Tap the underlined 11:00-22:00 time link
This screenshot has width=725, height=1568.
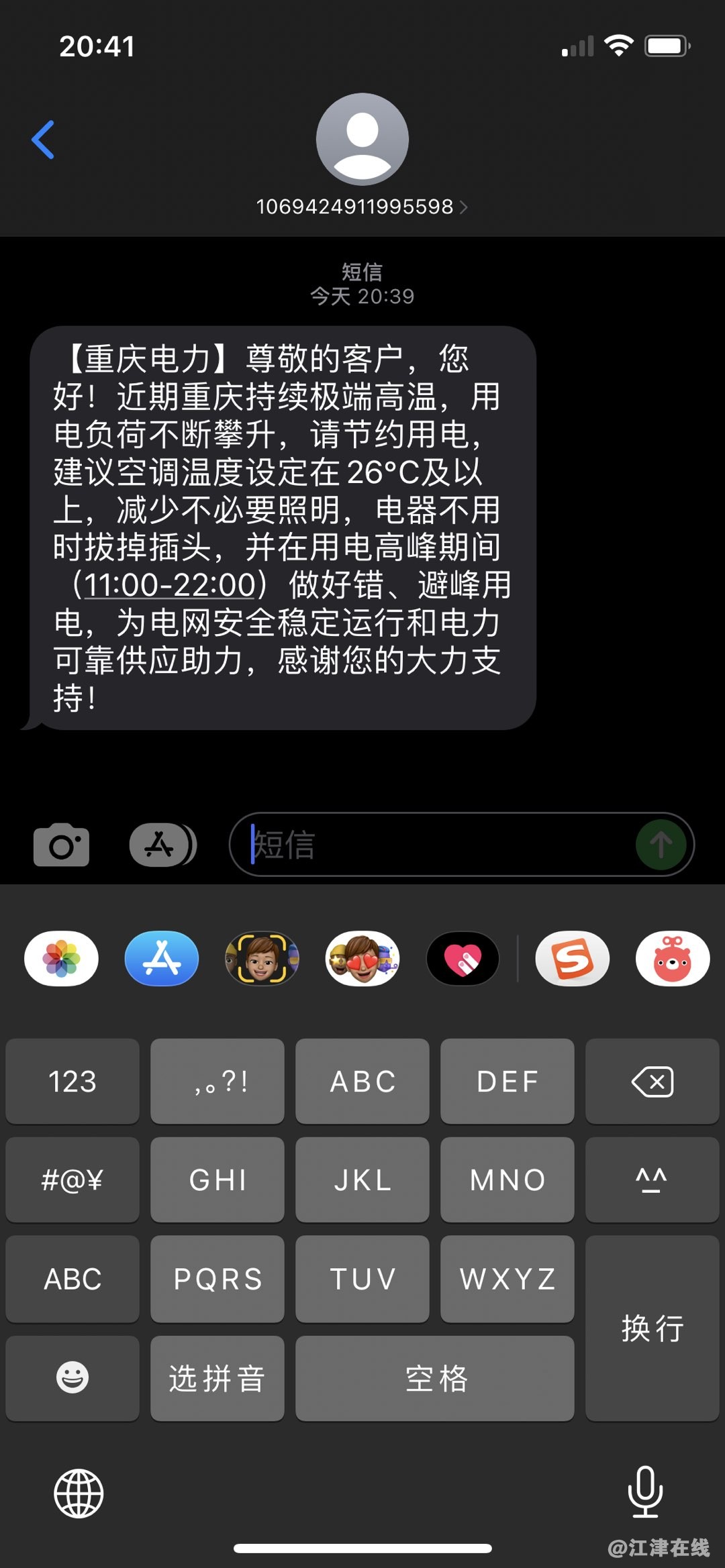click(x=171, y=585)
